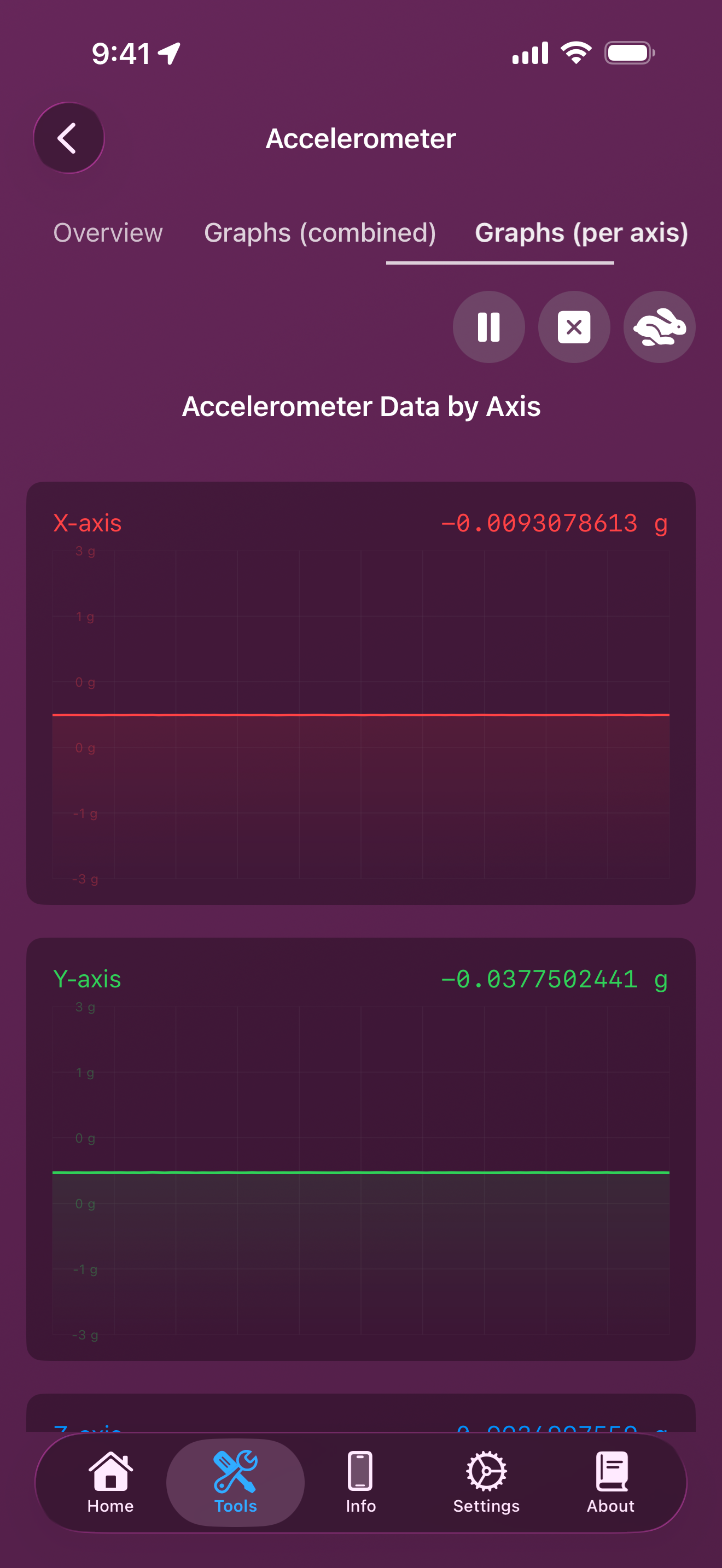The width and height of the screenshot is (722, 1568).
Task: Tap the red X-axis graph line
Action: click(360, 715)
